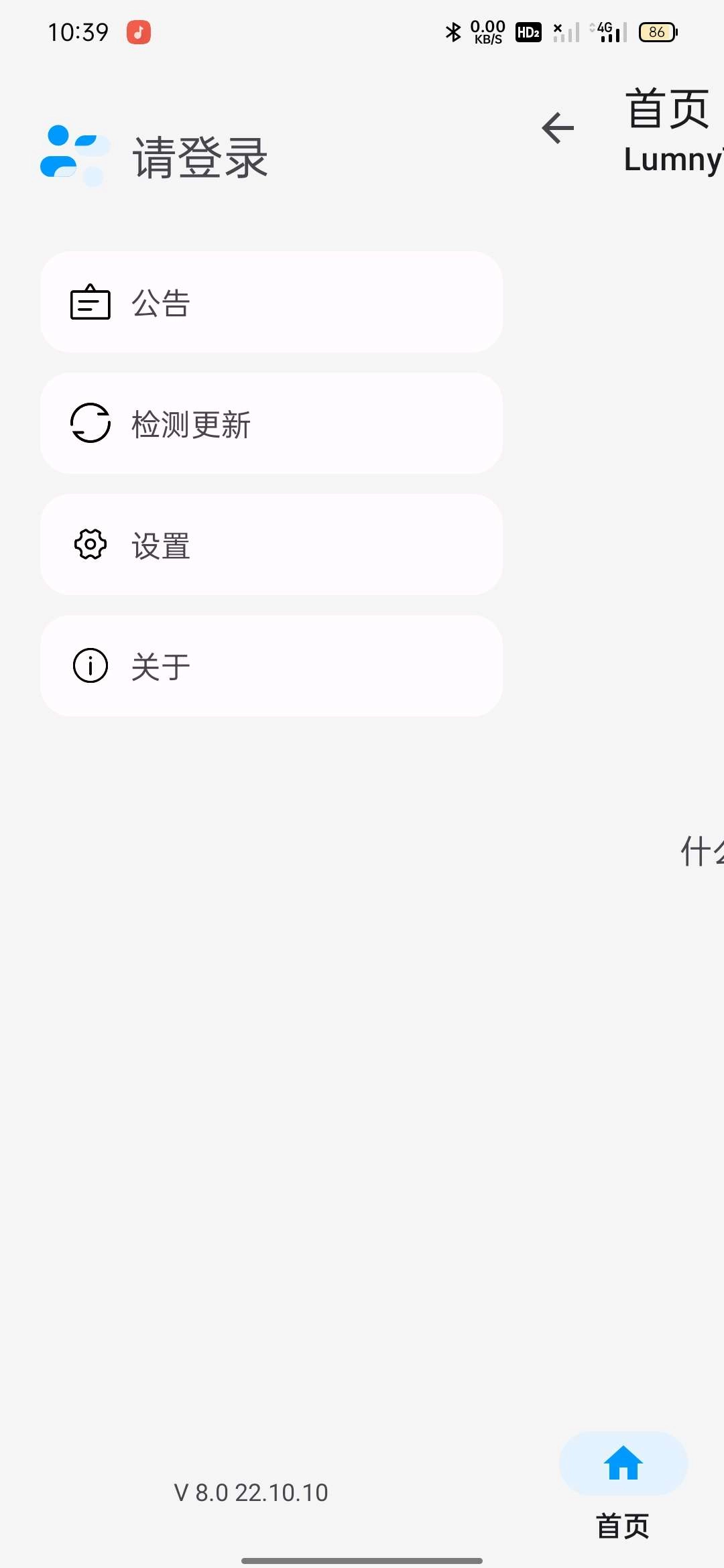Tap the info icon beside 关于
This screenshot has width=724, height=1568.
(90, 665)
